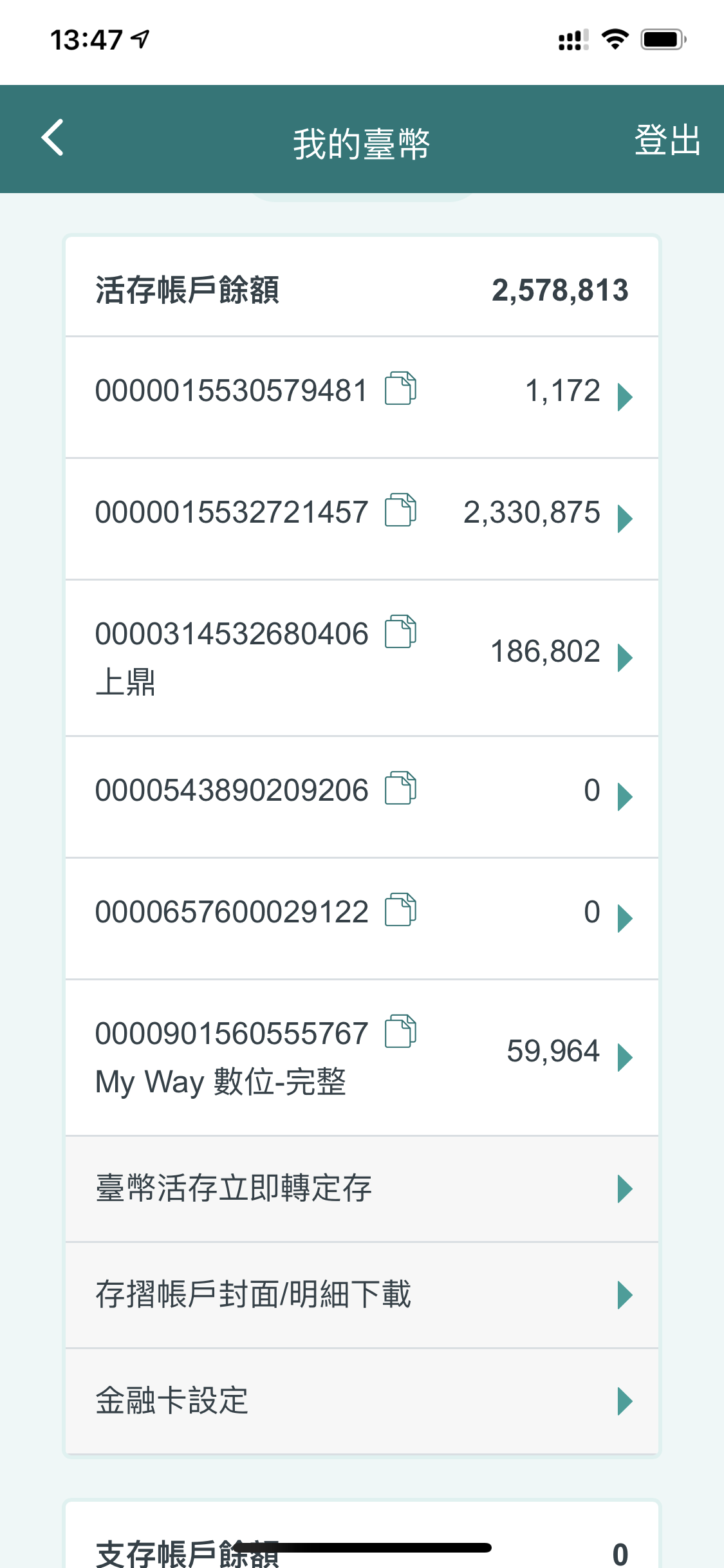Open the 上鼎 account details
This screenshot has height=1568, width=724.
(x=624, y=657)
